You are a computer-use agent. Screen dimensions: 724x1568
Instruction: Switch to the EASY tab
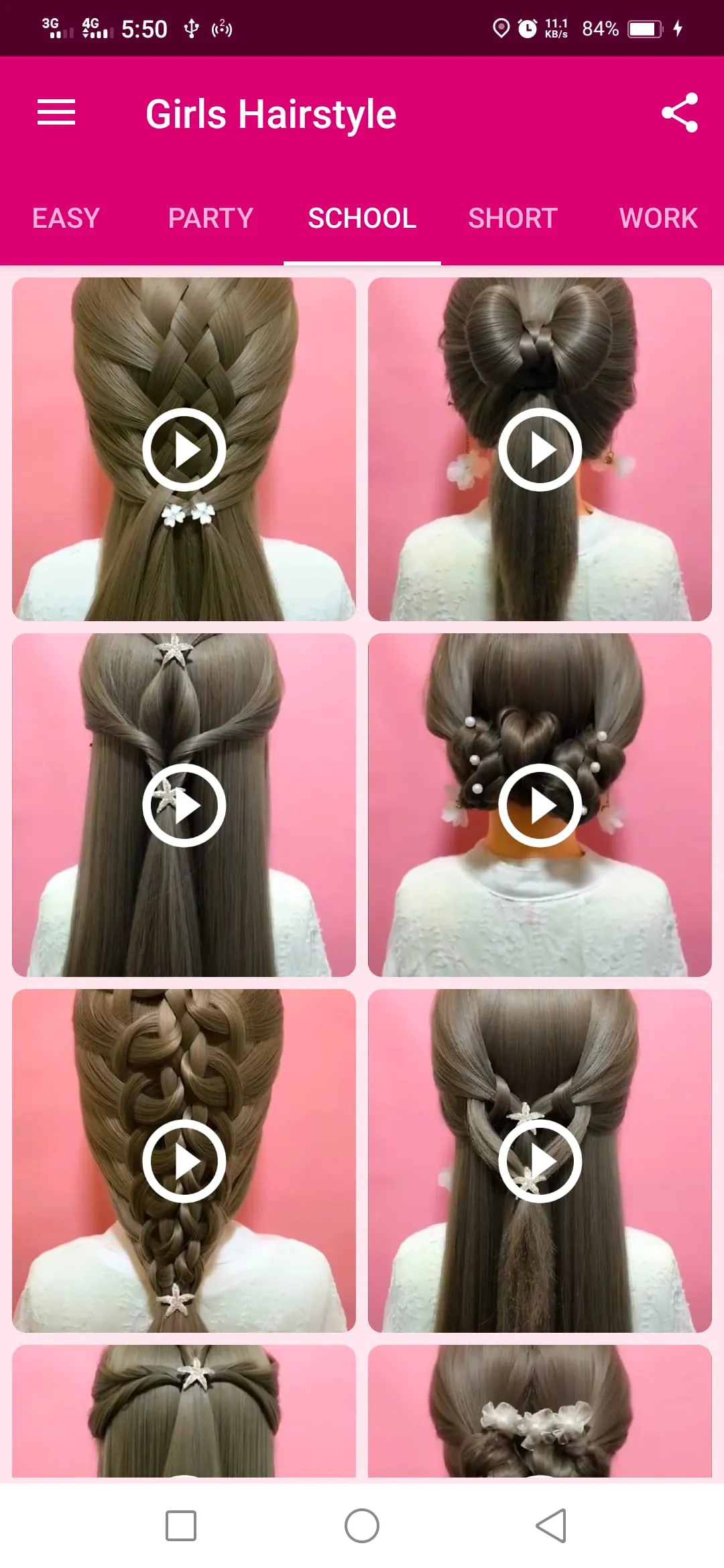pyautogui.click(x=65, y=218)
